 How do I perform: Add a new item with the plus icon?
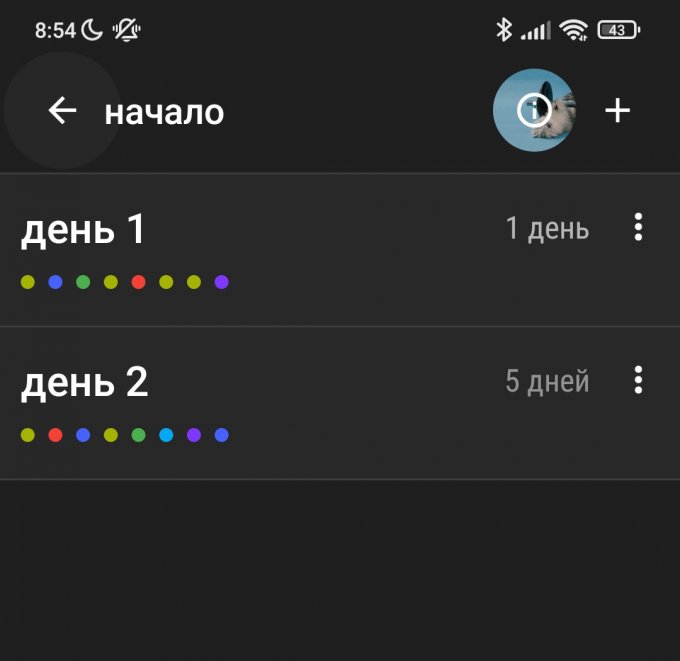click(618, 111)
